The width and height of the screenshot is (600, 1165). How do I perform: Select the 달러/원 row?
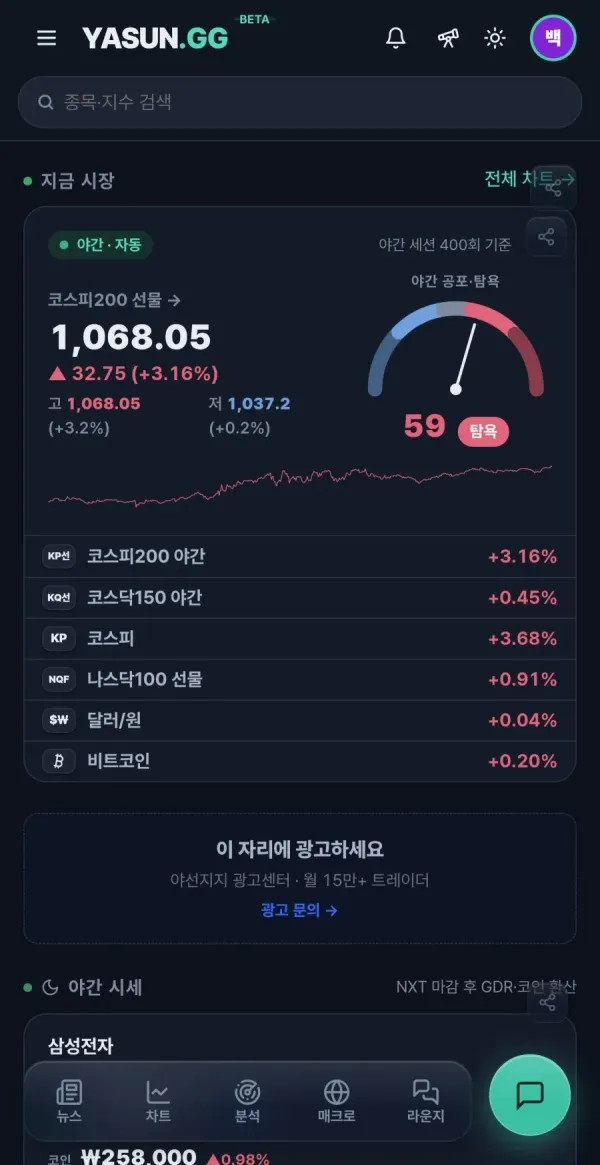(x=300, y=720)
